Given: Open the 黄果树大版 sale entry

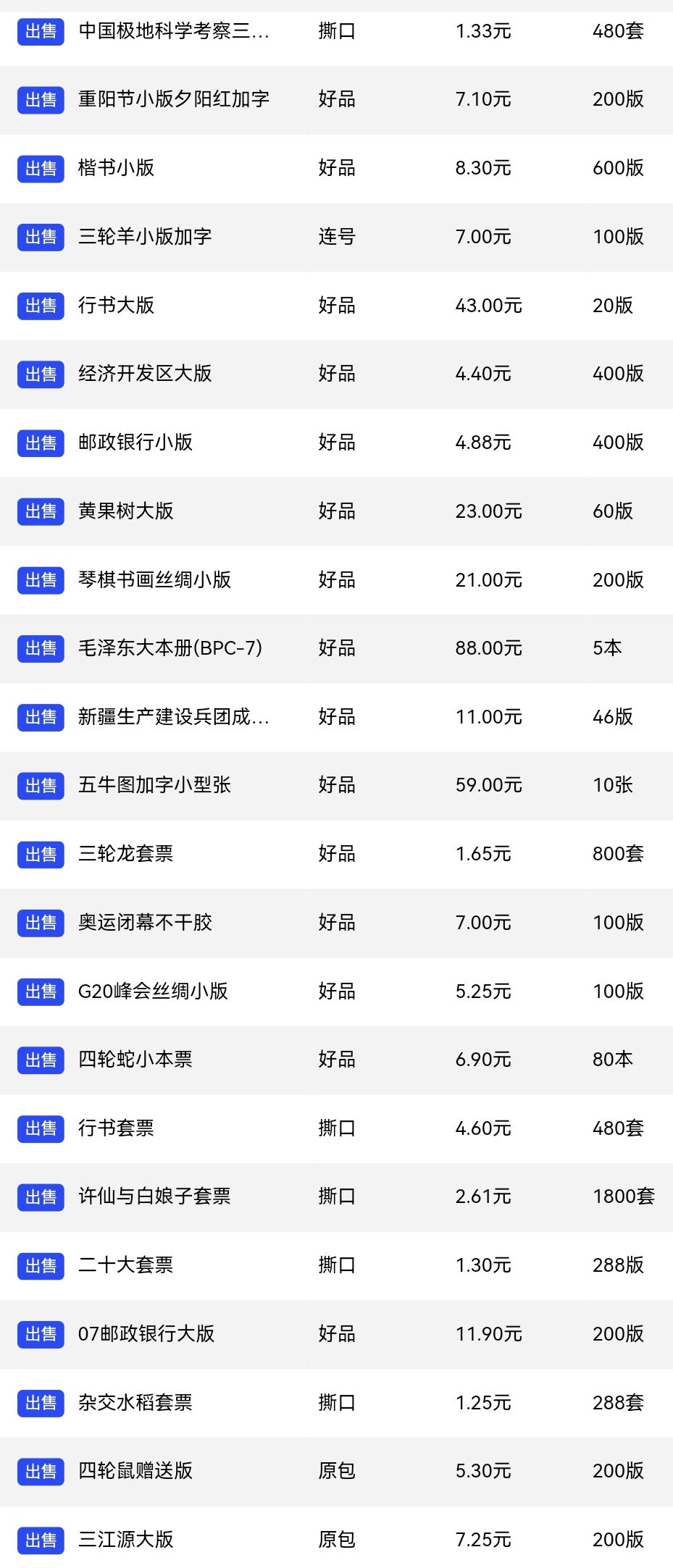Looking at the screenshot, I should 336,511.
